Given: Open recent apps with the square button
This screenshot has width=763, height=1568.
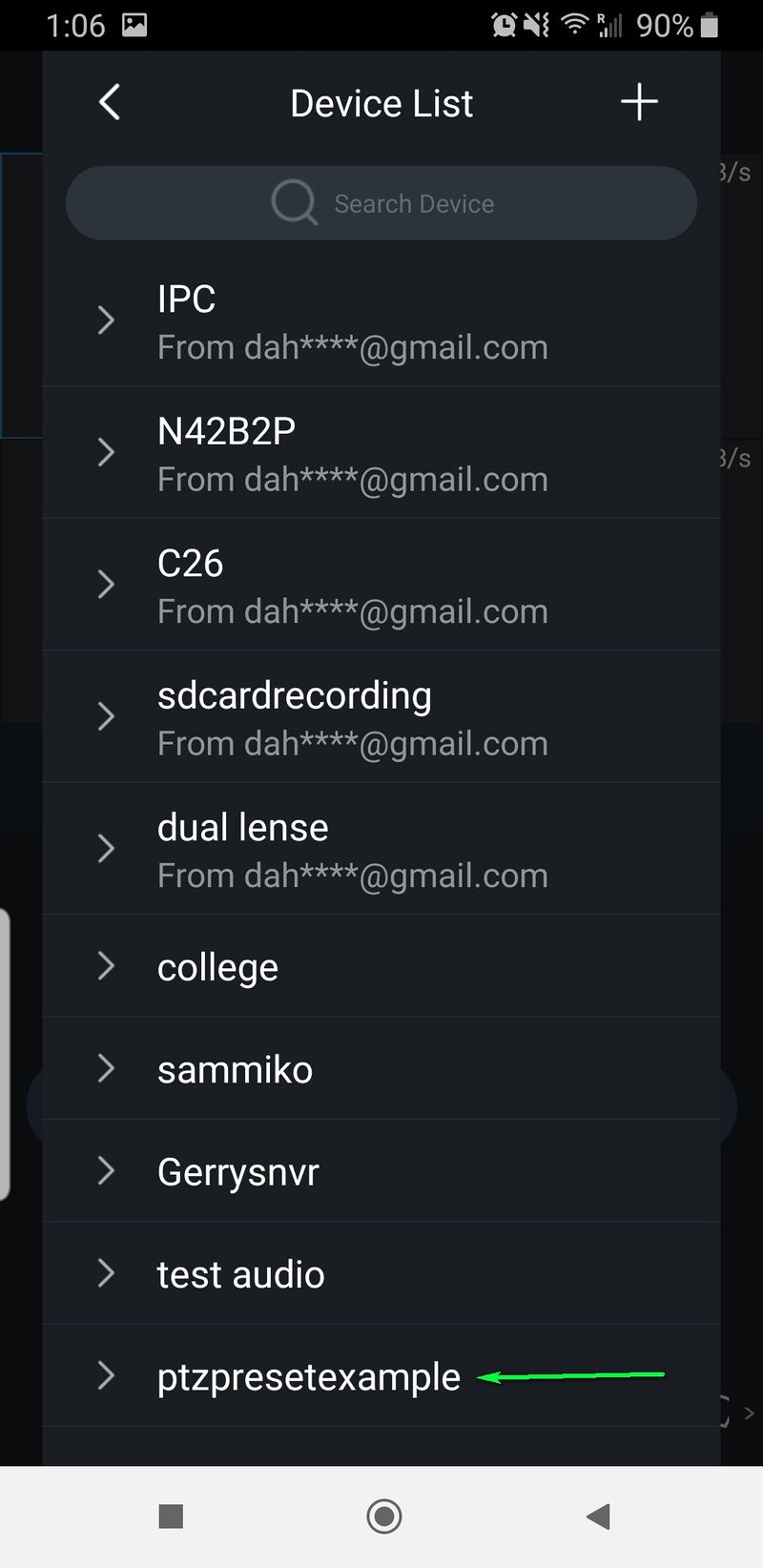Looking at the screenshot, I should [170, 1516].
